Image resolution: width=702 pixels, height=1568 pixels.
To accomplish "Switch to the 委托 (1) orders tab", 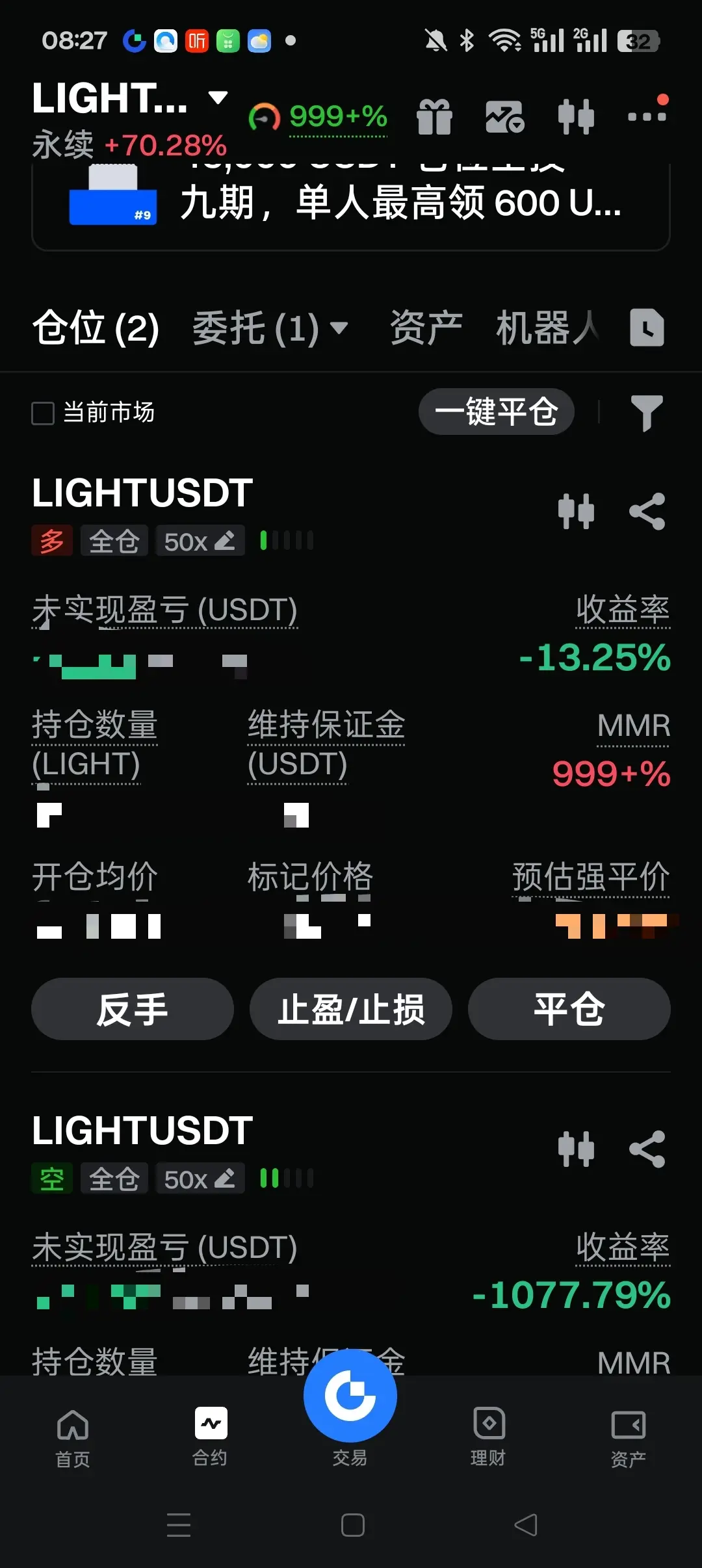I will click(269, 328).
